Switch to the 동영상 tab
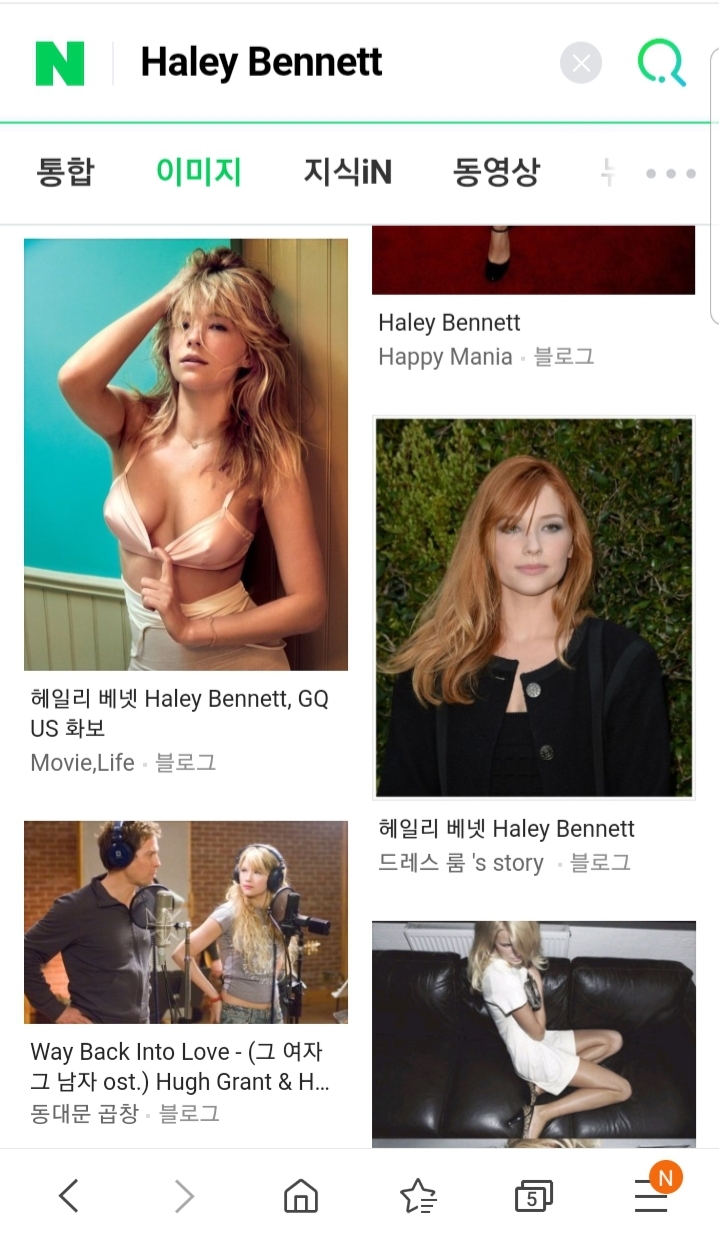The height and width of the screenshot is (1244, 719). point(496,172)
